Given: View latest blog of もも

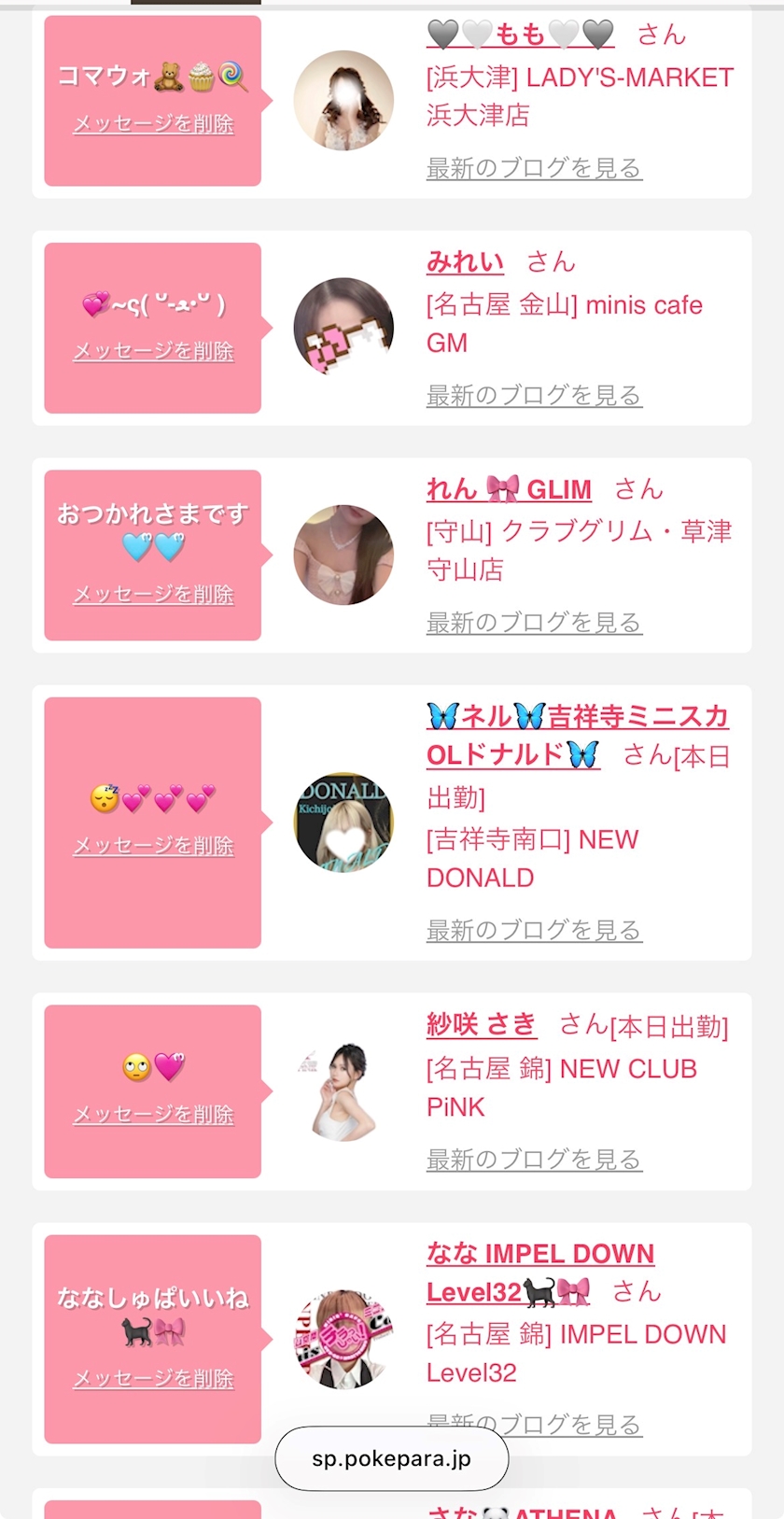Looking at the screenshot, I should 534,168.
